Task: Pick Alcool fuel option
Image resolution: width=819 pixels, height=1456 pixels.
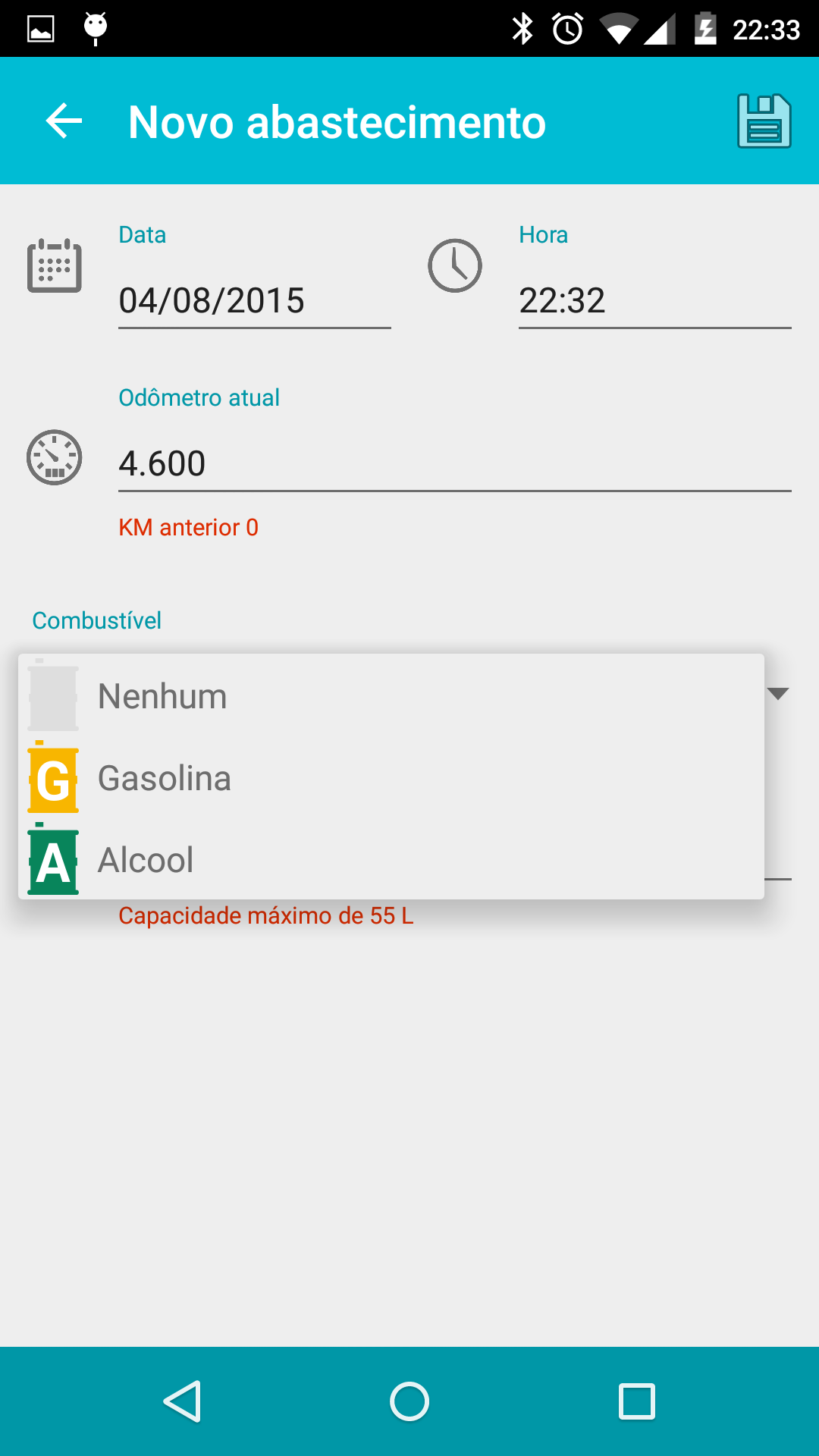Action: 391,859
